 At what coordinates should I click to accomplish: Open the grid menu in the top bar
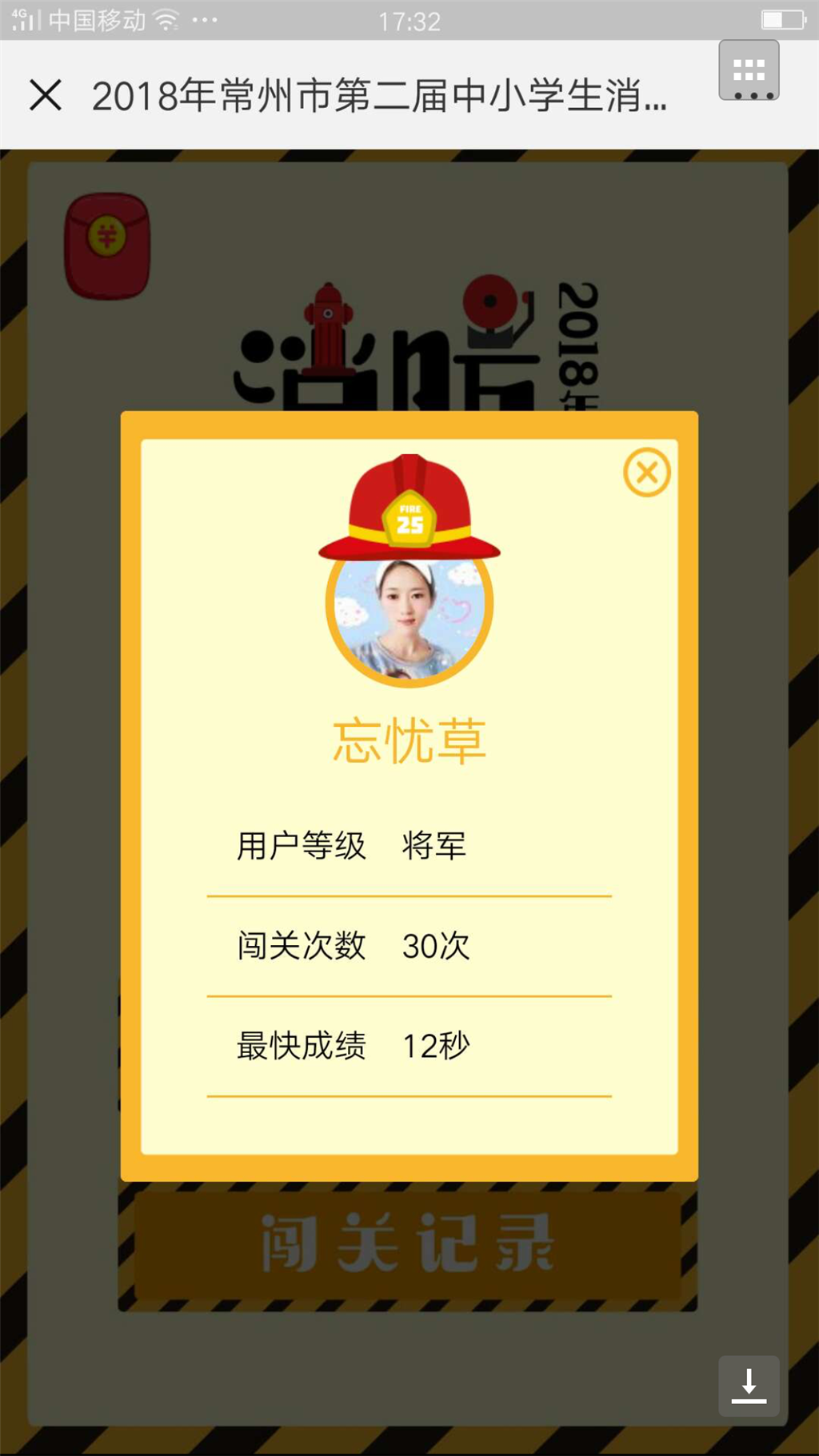(749, 71)
